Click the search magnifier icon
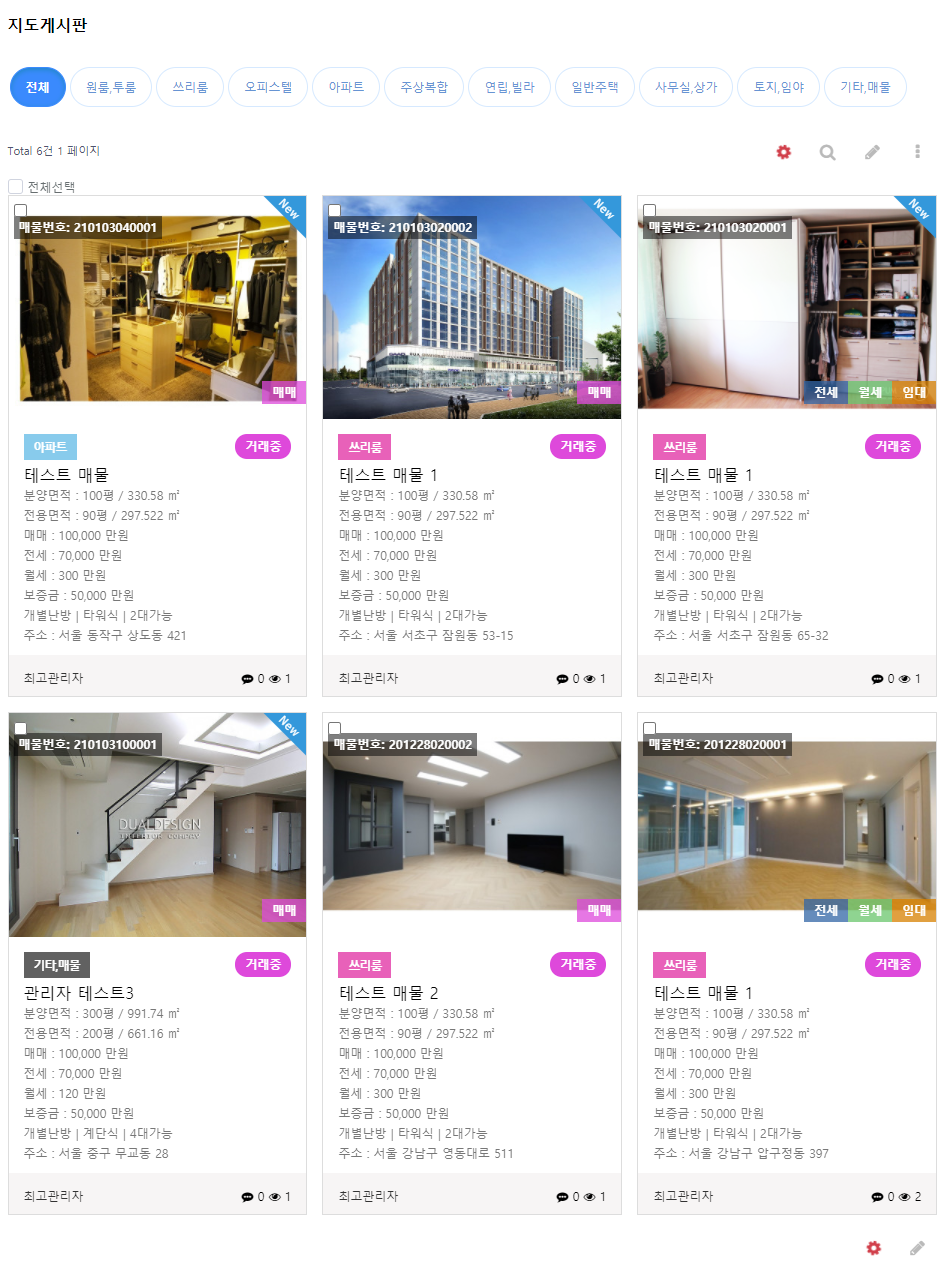945x1278 pixels. point(828,152)
